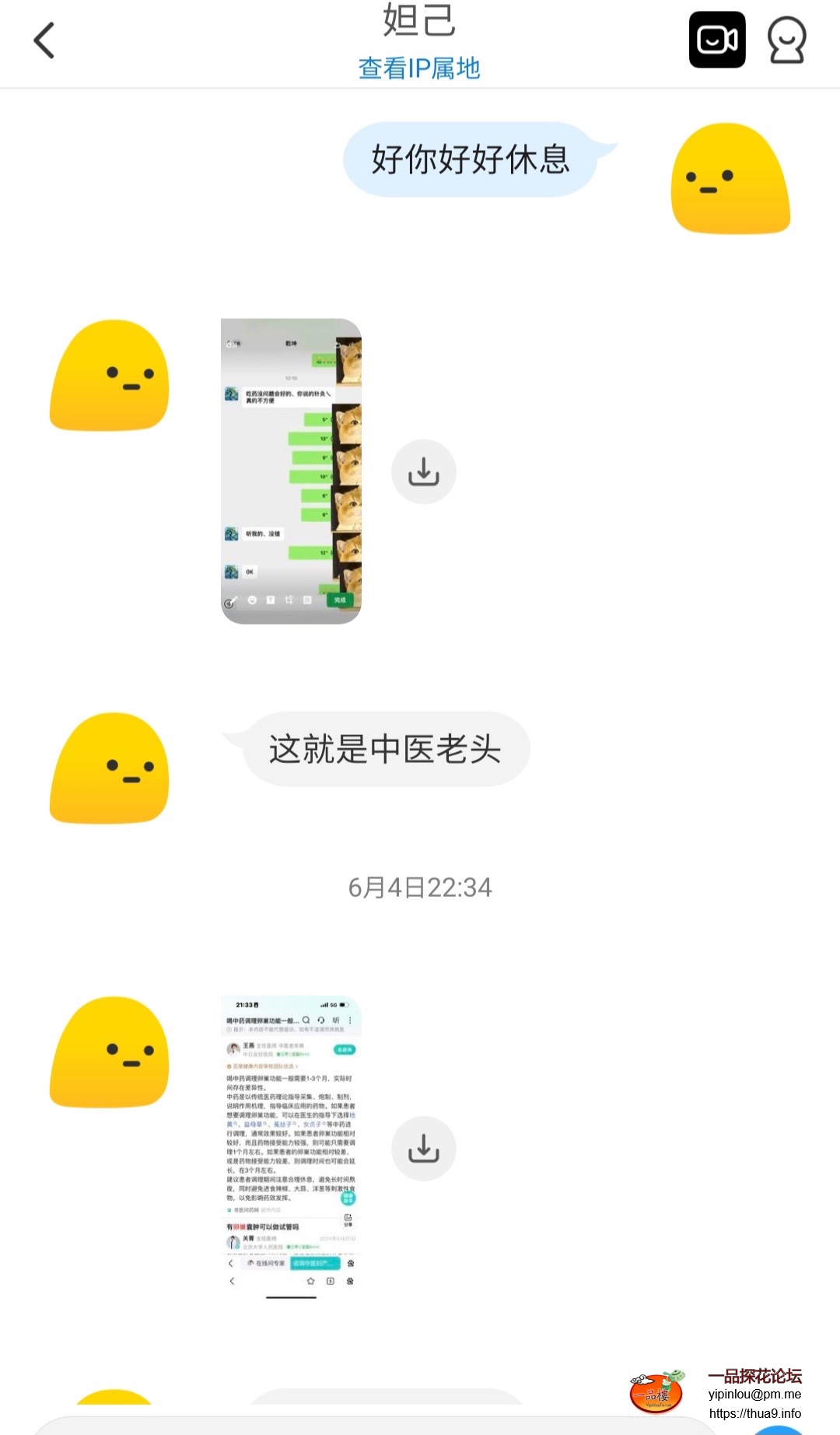Image resolution: width=840 pixels, height=1435 pixels.
Task: Open the Chinese medicine article screenshot
Action: click(291, 1147)
